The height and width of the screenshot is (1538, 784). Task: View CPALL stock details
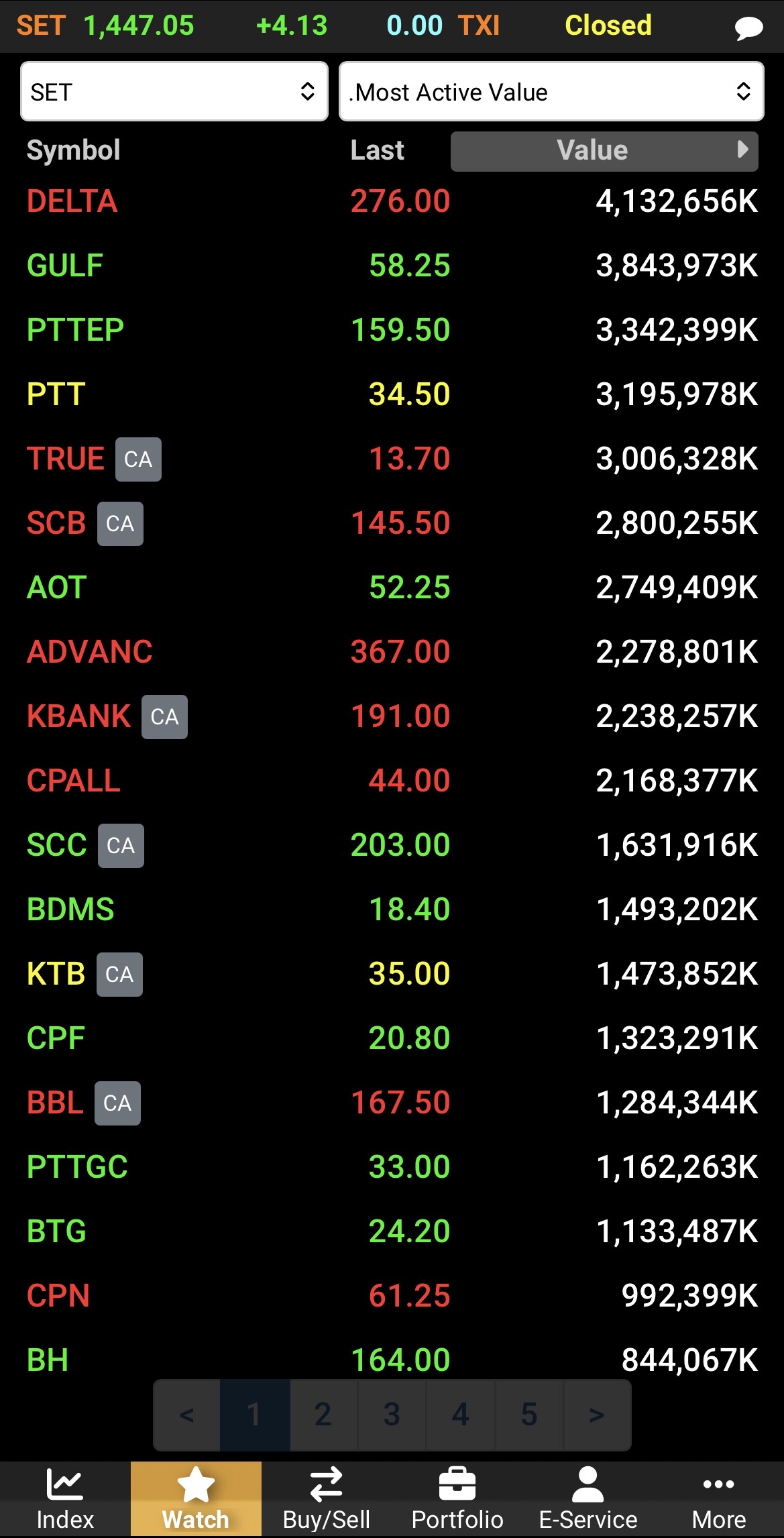[74, 781]
